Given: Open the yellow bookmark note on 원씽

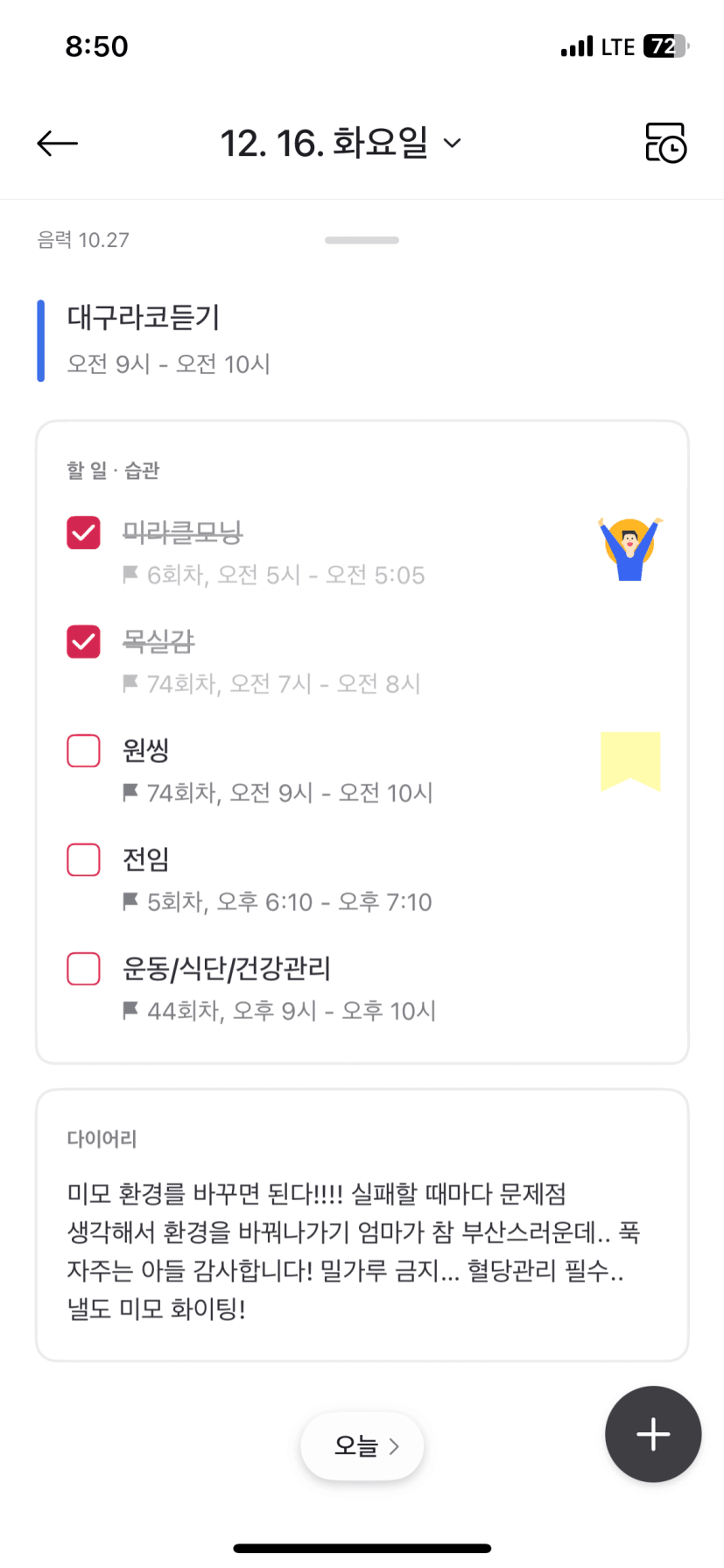Looking at the screenshot, I should [x=630, y=760].
